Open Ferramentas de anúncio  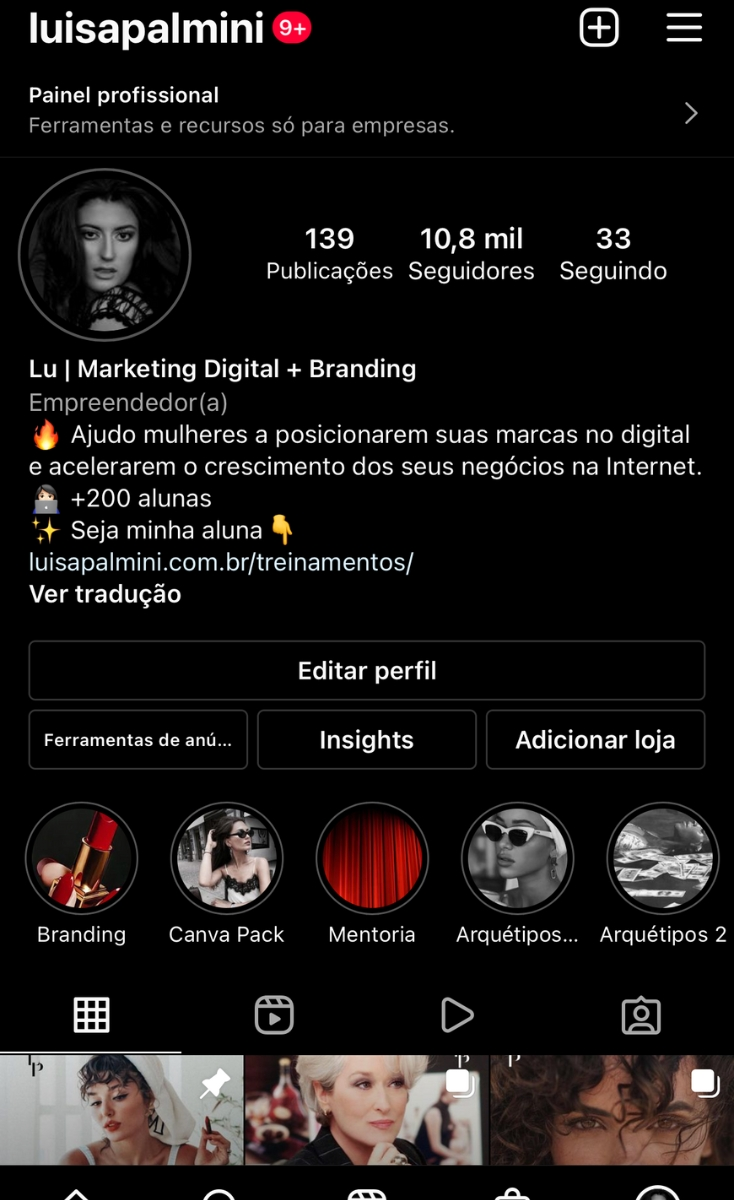[138, 740]
